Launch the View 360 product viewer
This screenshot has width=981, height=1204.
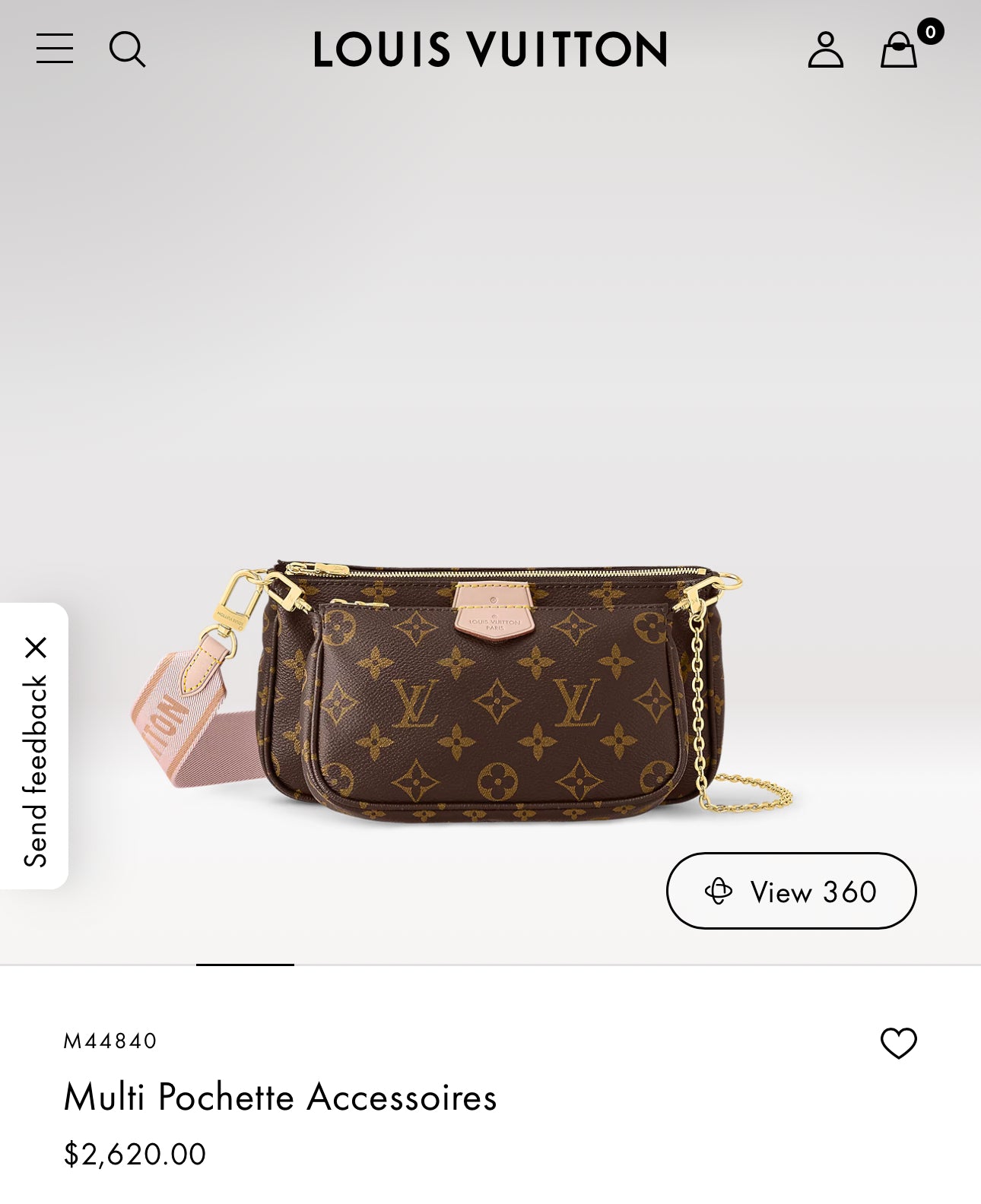click(791, 891)
